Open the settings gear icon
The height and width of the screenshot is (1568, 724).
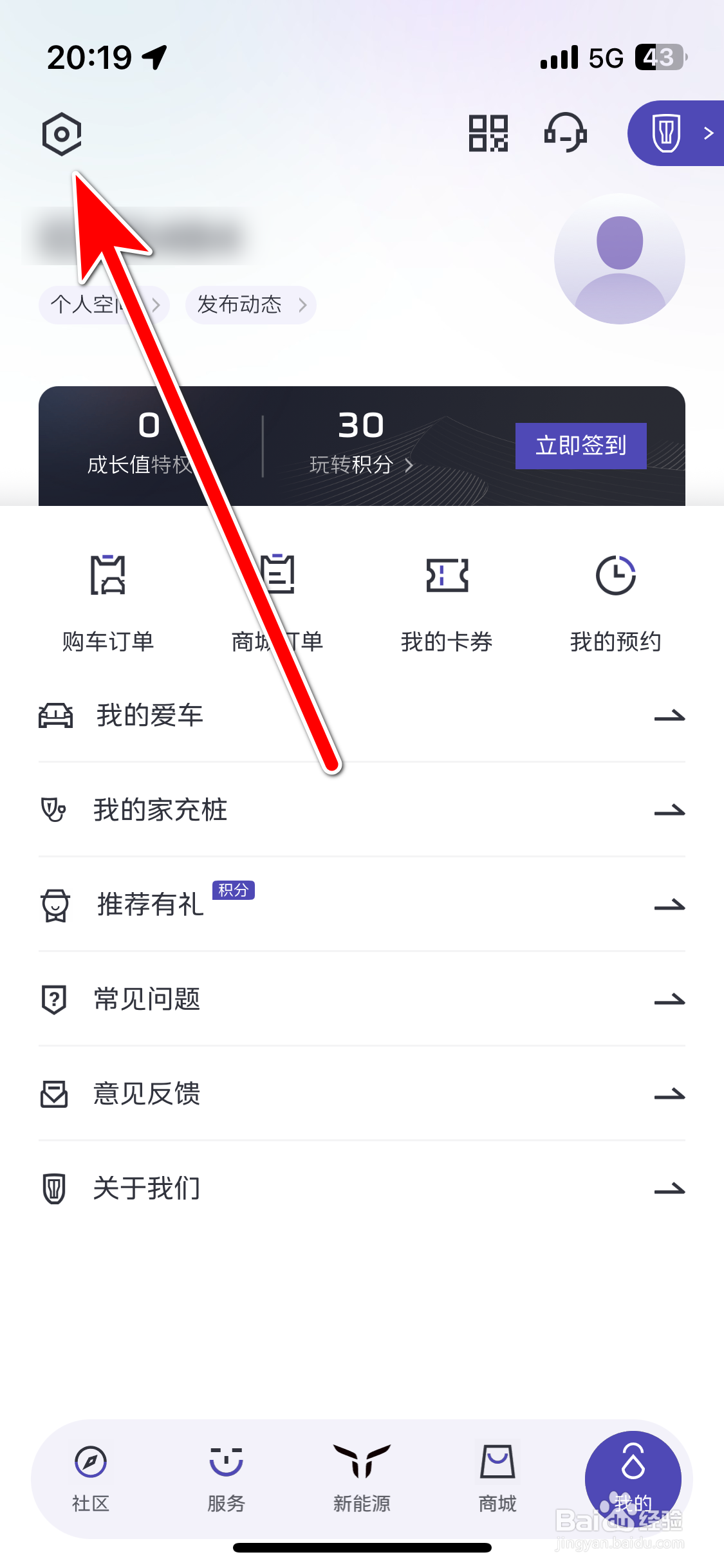pyautogui.click(x=62, y=133)
